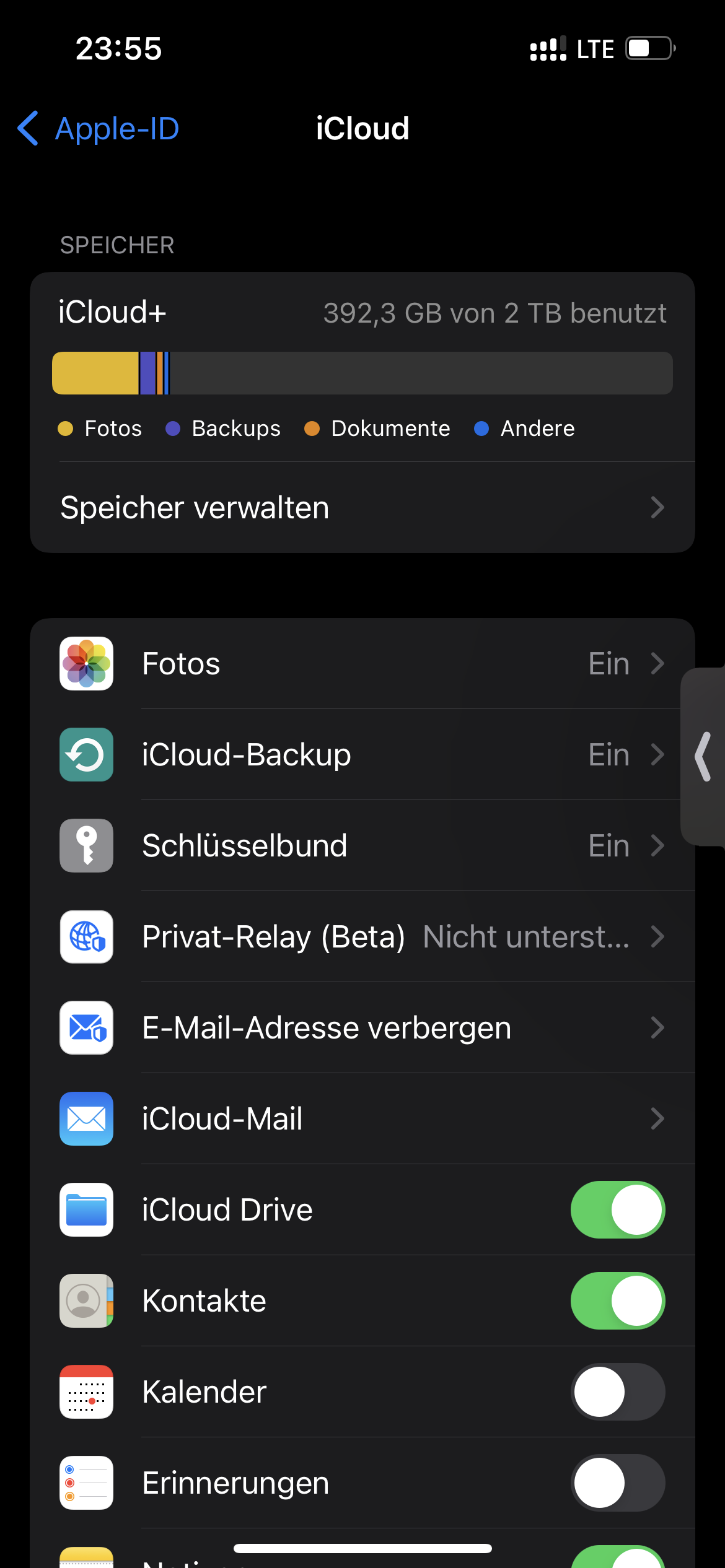Turn on Erinnerungen toggle
This screenshot has height=1568, width=725.
(617, 1483)
